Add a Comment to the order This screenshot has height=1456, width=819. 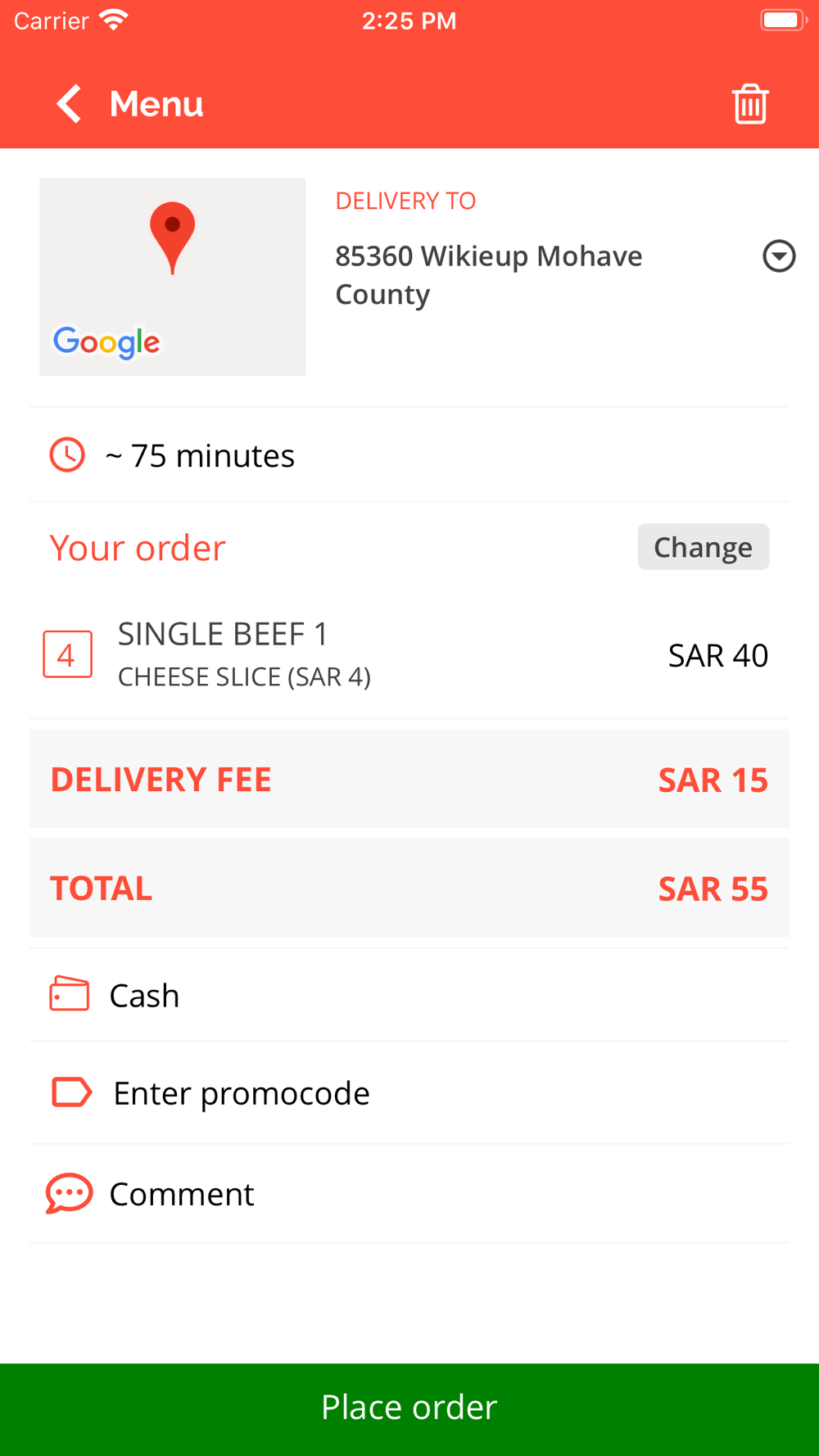coord(409,1194)
